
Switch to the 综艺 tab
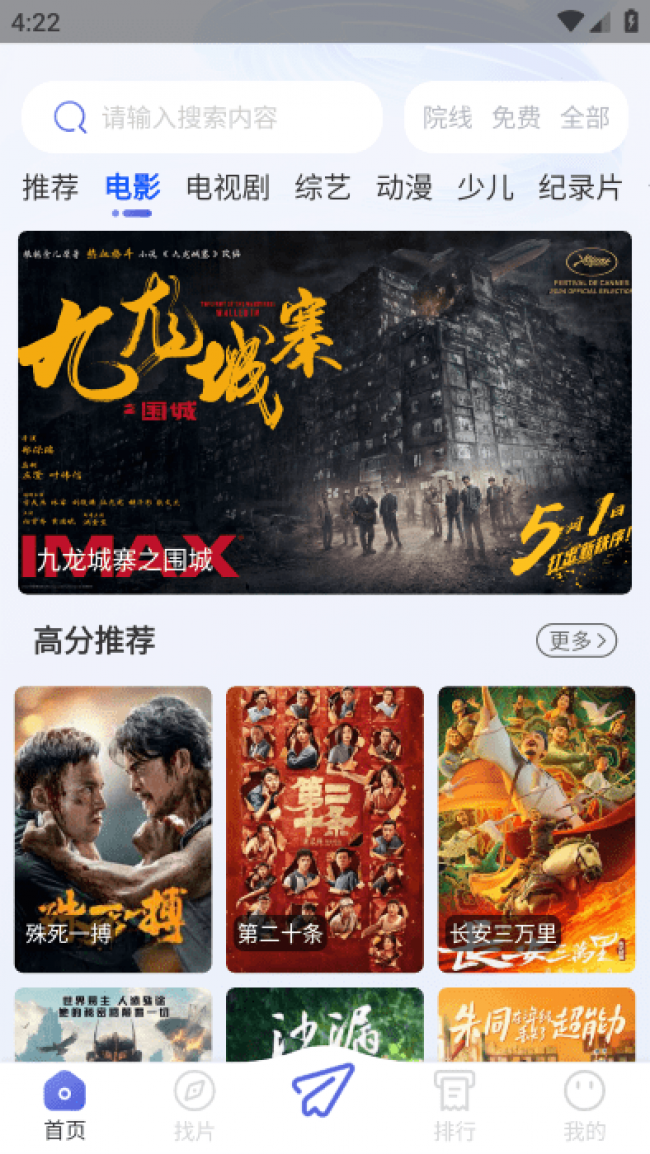(x=323, y=187)
